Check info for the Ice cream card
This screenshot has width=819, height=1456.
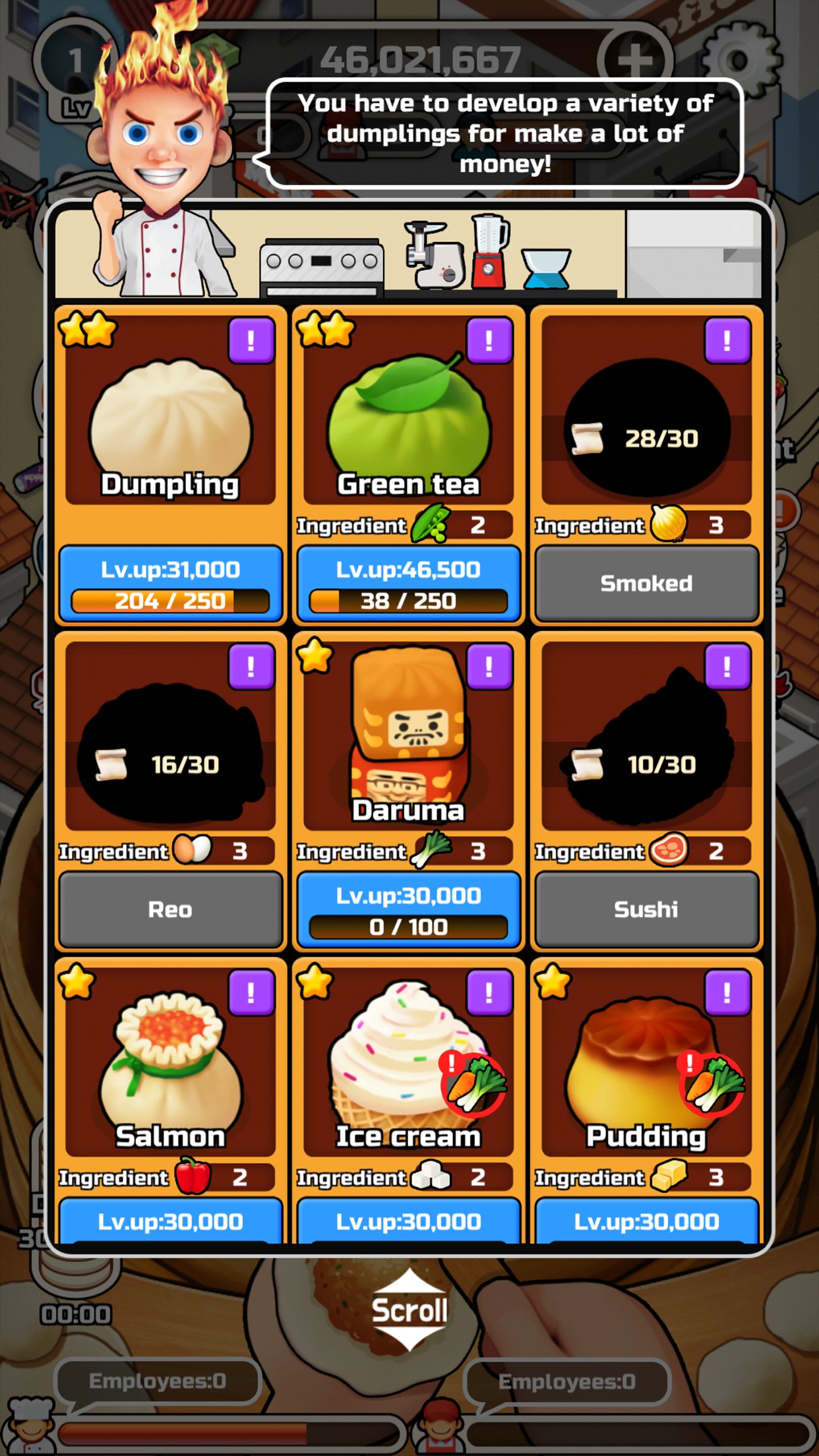click(x=489, y=992)
